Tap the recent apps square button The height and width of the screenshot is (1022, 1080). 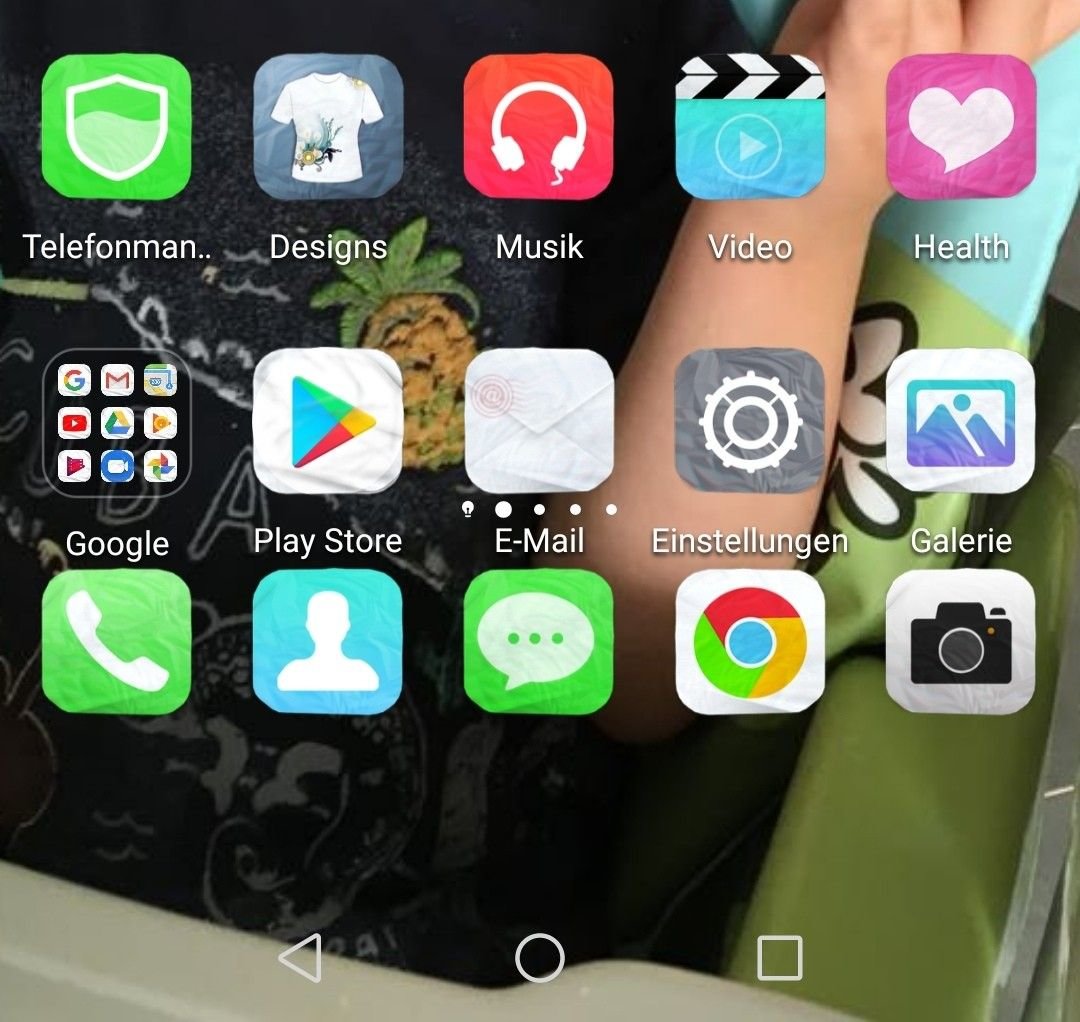779,958
